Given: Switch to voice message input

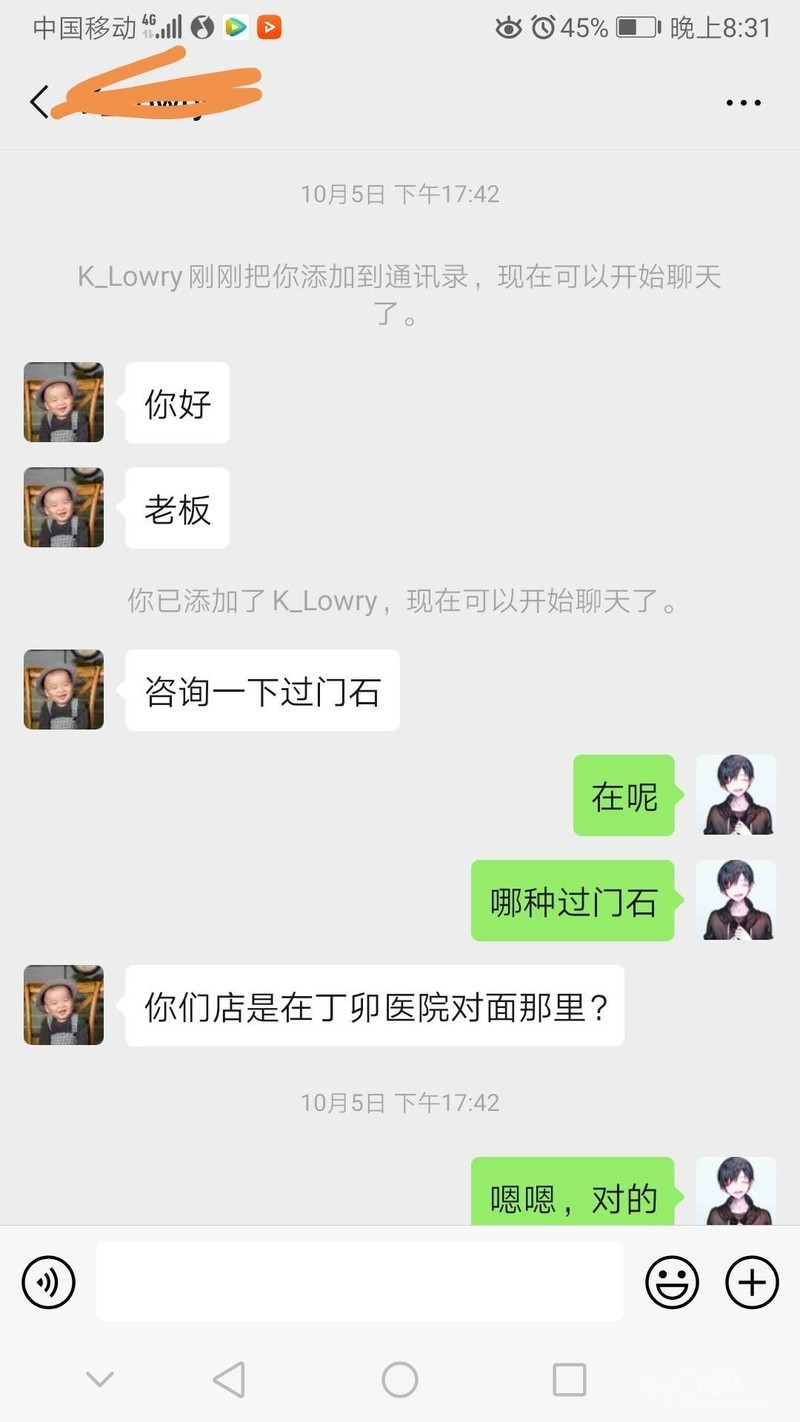Looking at the screenshot, I should point(49,1281).
